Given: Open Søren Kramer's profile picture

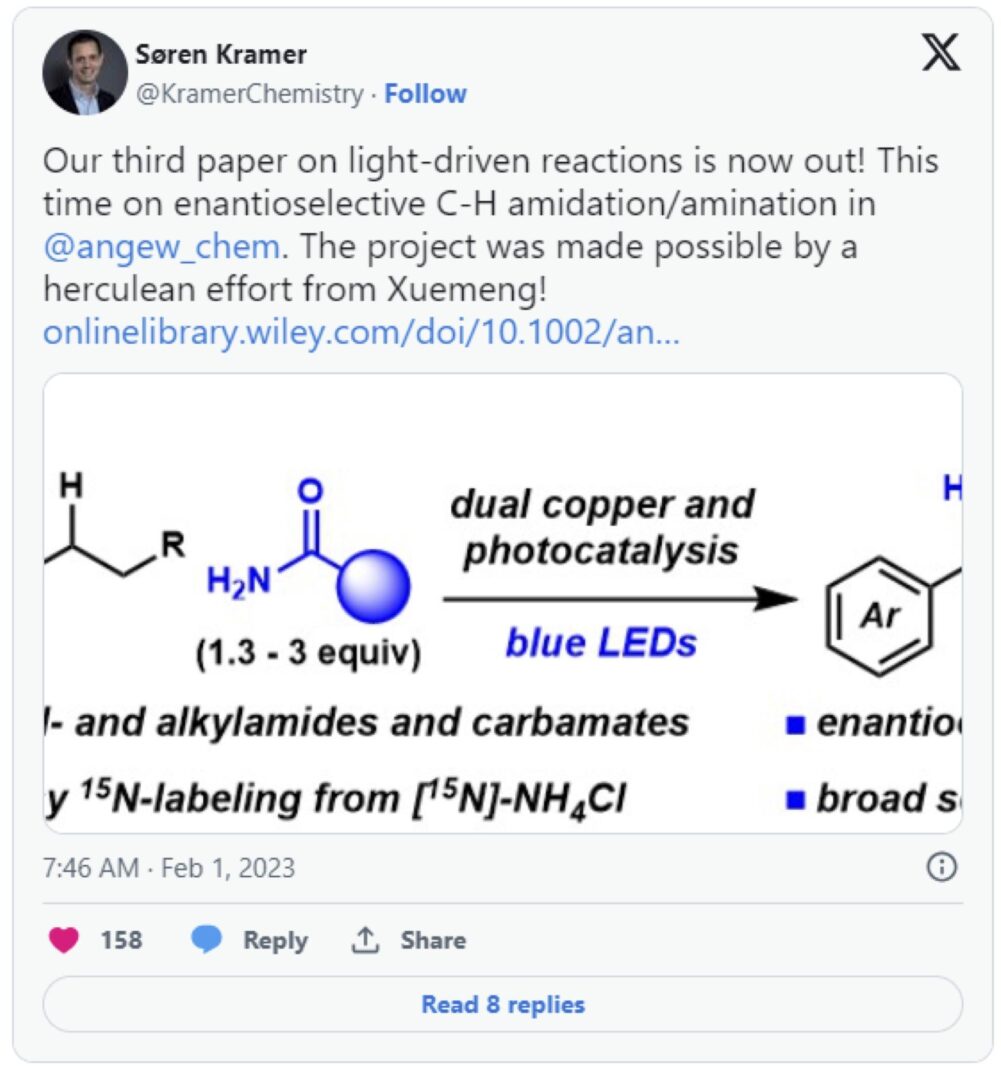Looking at the screenshot, I should (85, 73).
